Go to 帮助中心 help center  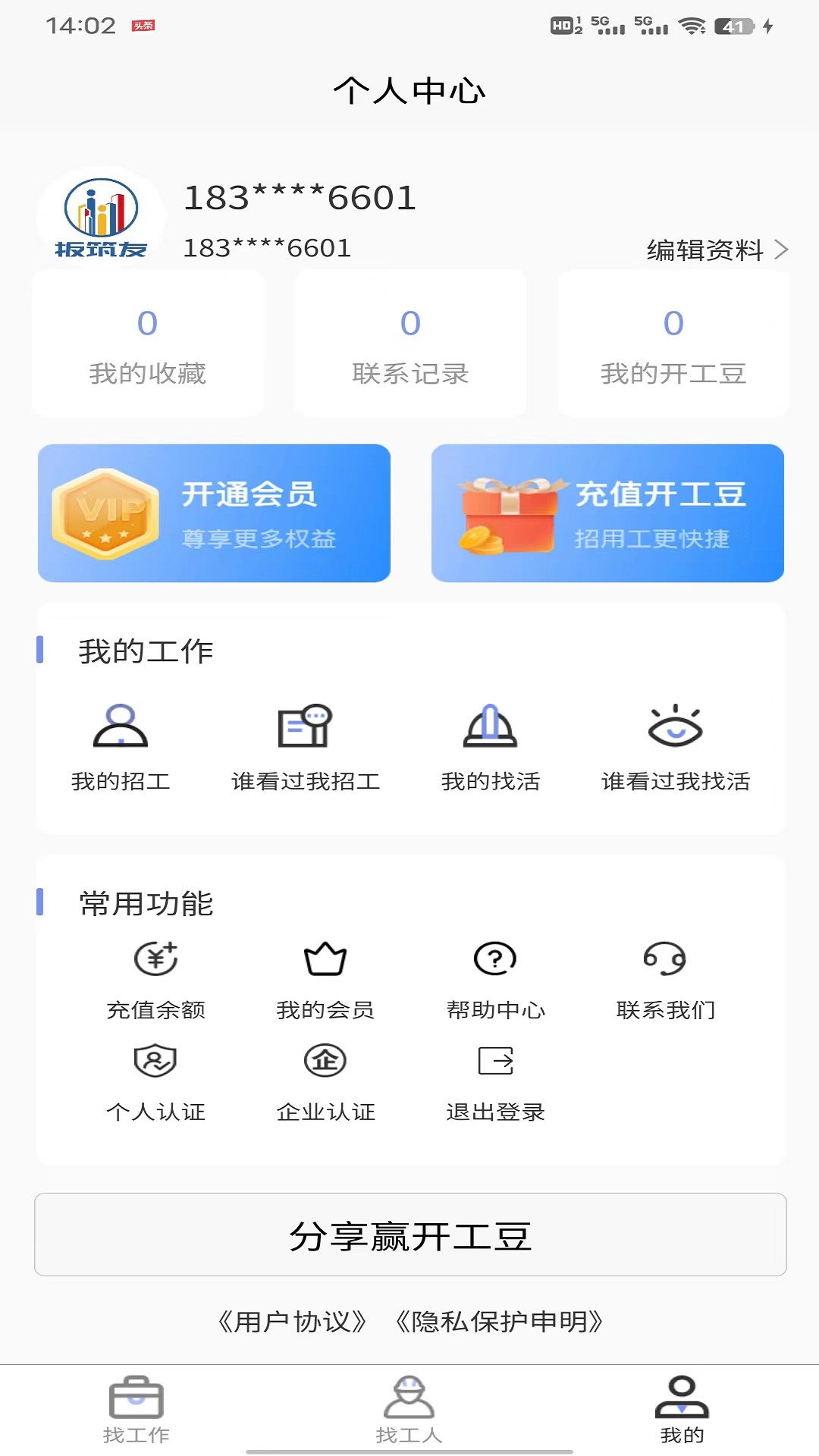click(x=495, y=978)
